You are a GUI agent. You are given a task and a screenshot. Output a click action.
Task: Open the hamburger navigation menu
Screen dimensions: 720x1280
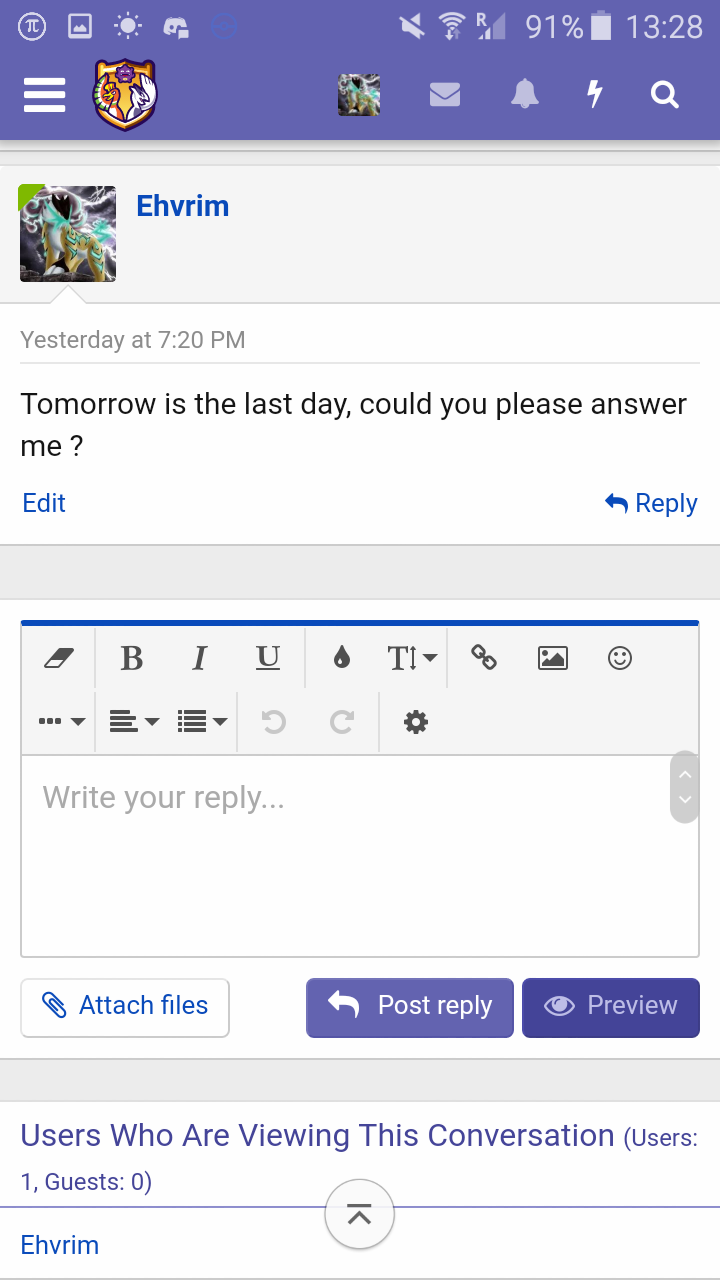click(x=45, y=95)
